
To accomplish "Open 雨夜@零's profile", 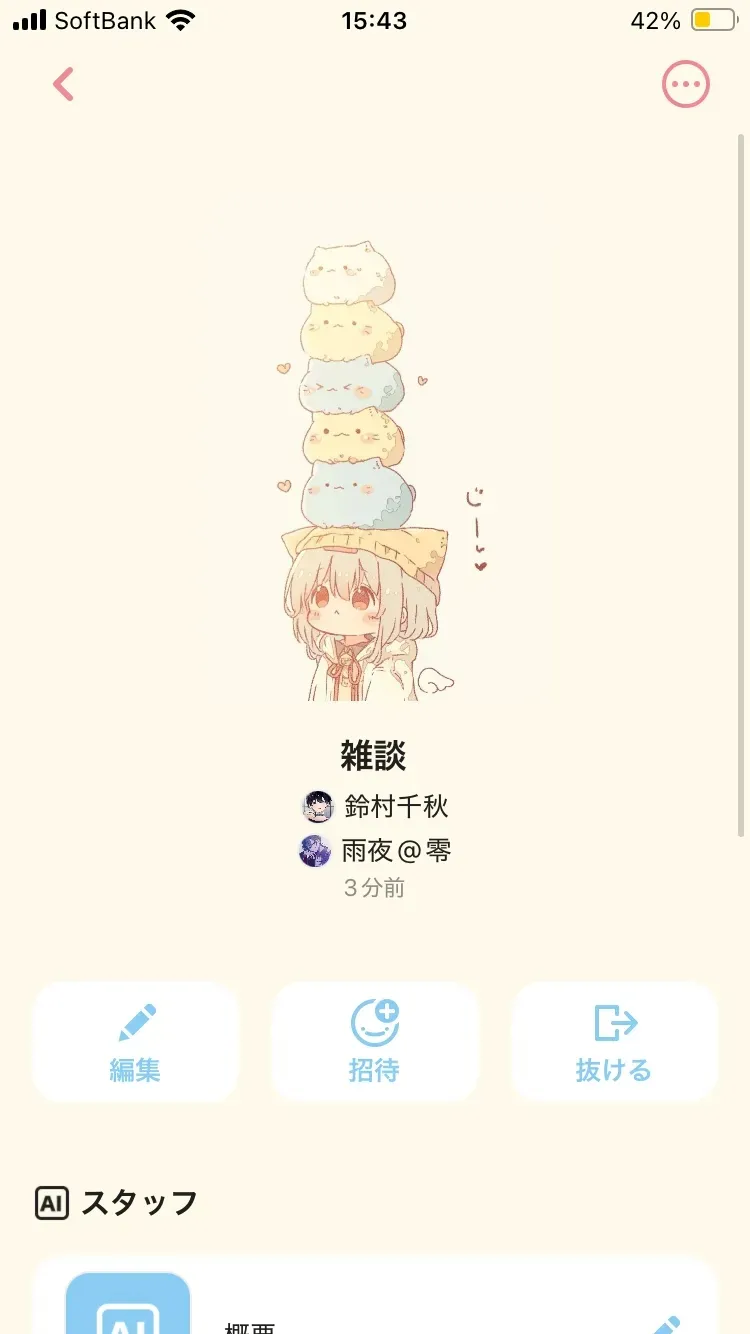I will tap(377, 851).
